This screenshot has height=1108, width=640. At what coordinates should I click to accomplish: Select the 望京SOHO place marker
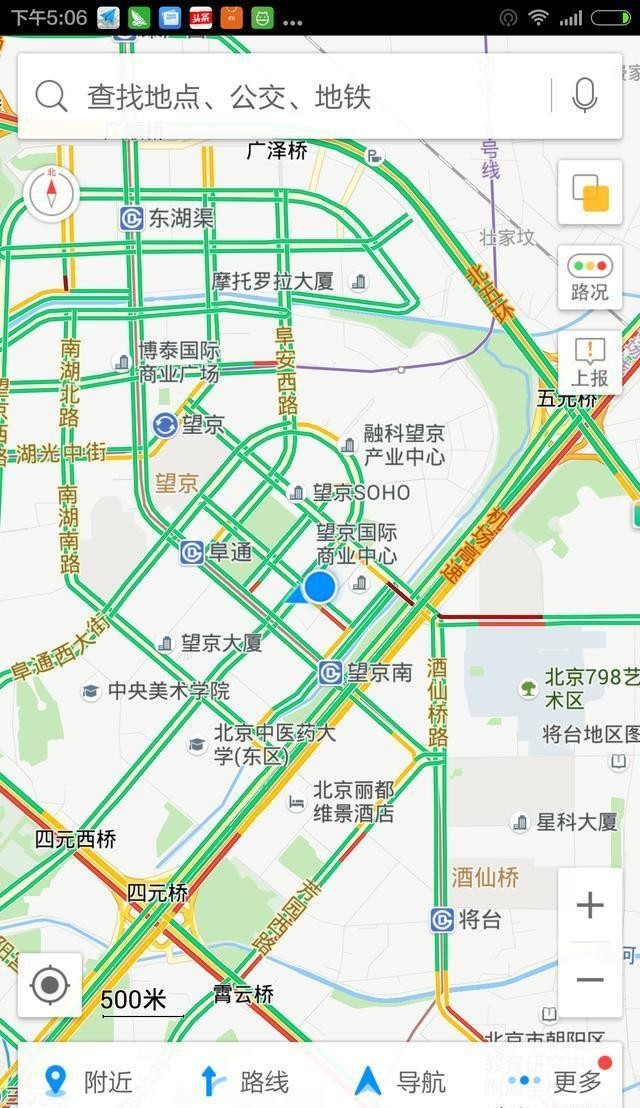point(297,493)
